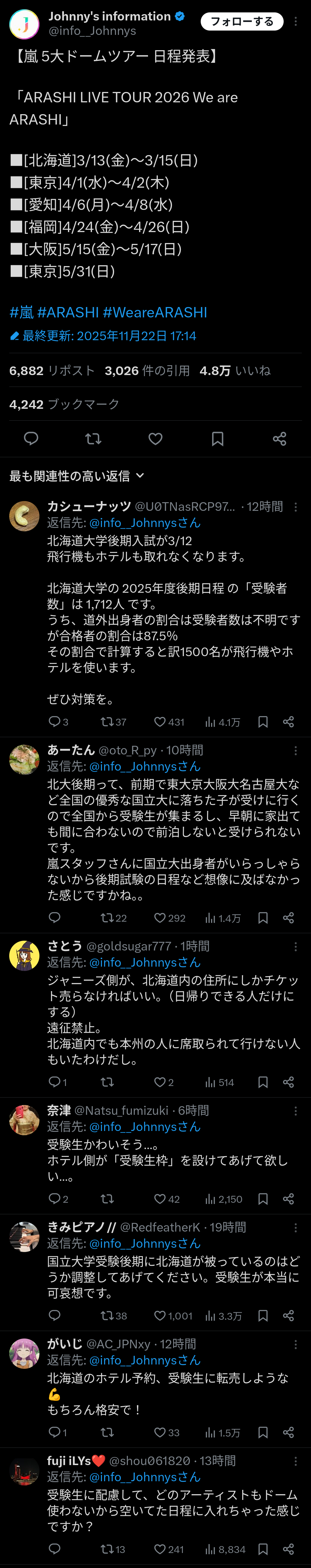This screenshot has height=1568, width=311.
Task: Open the #ARASHI hashtag
Action: (68, 312)
